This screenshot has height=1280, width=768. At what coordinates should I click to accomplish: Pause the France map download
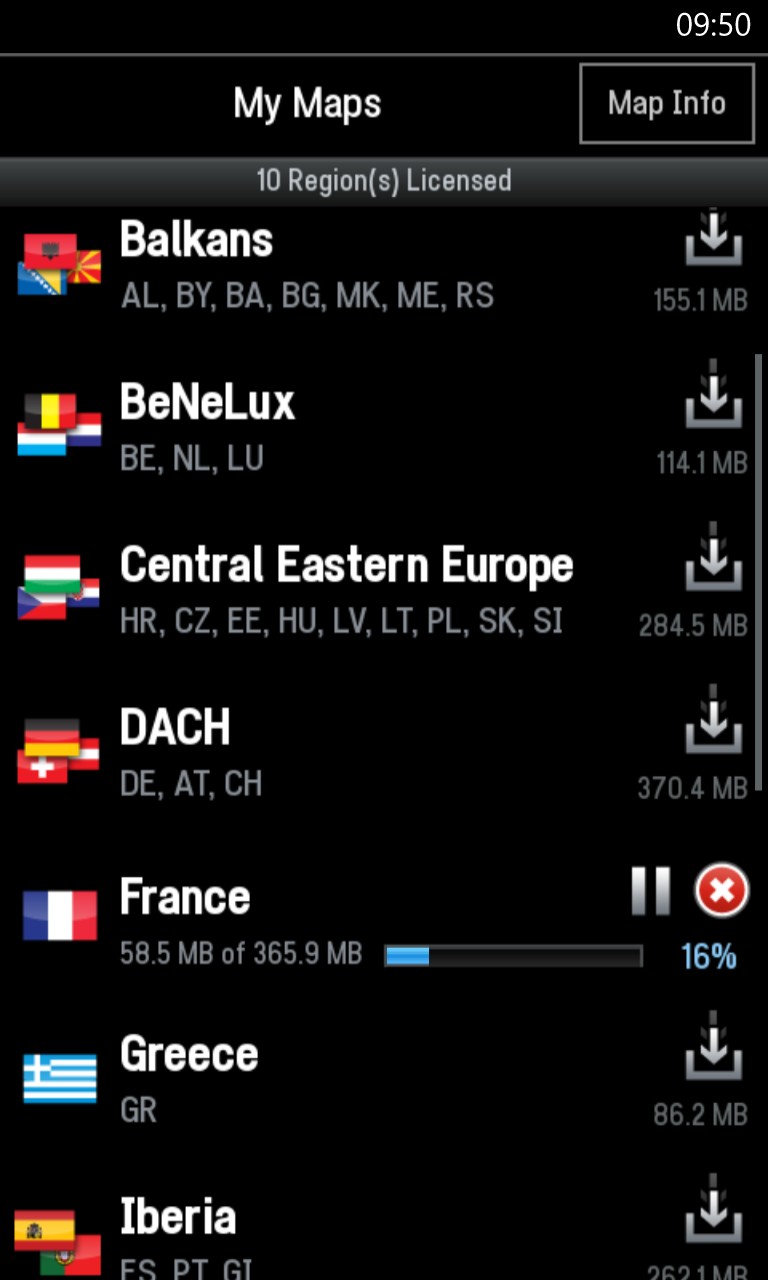pos(651,890)
